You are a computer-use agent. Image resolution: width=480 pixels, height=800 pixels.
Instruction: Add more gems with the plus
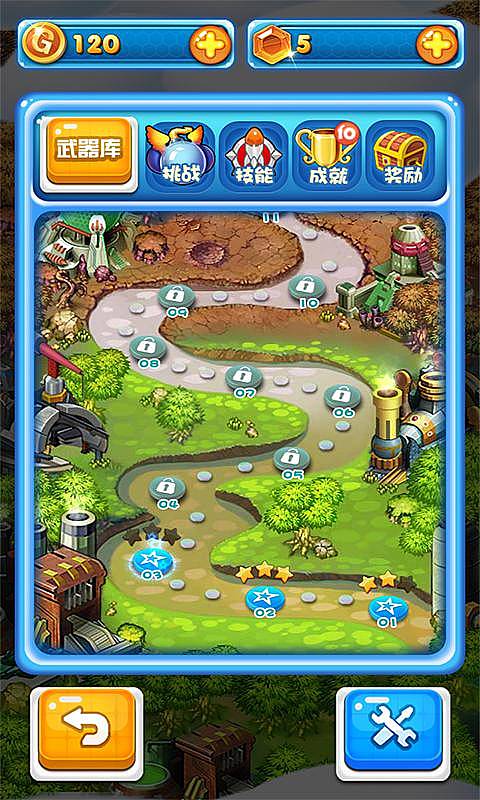click(437, 44)
